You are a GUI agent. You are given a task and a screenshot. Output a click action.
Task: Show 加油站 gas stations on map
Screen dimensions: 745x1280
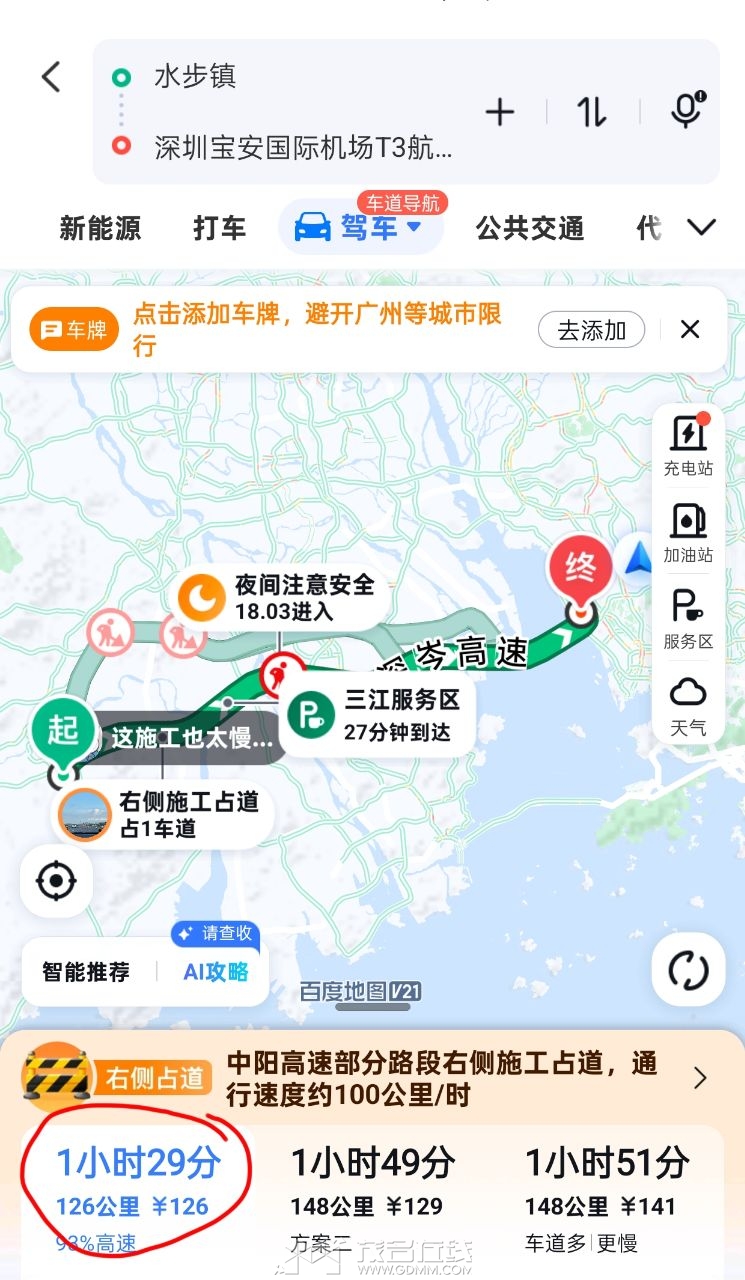tap(687, 531)
